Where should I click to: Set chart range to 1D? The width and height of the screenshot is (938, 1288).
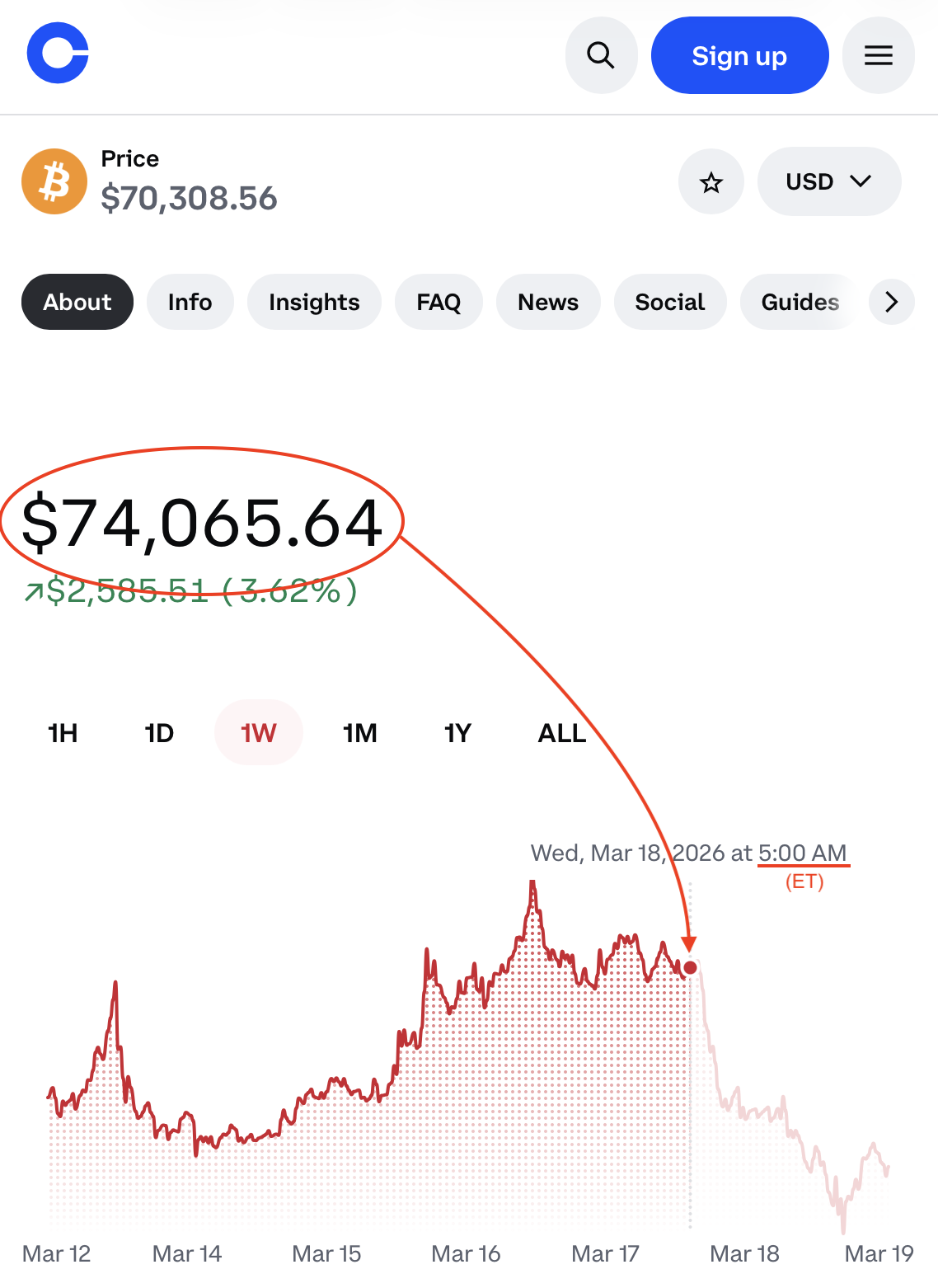point(159,732)
